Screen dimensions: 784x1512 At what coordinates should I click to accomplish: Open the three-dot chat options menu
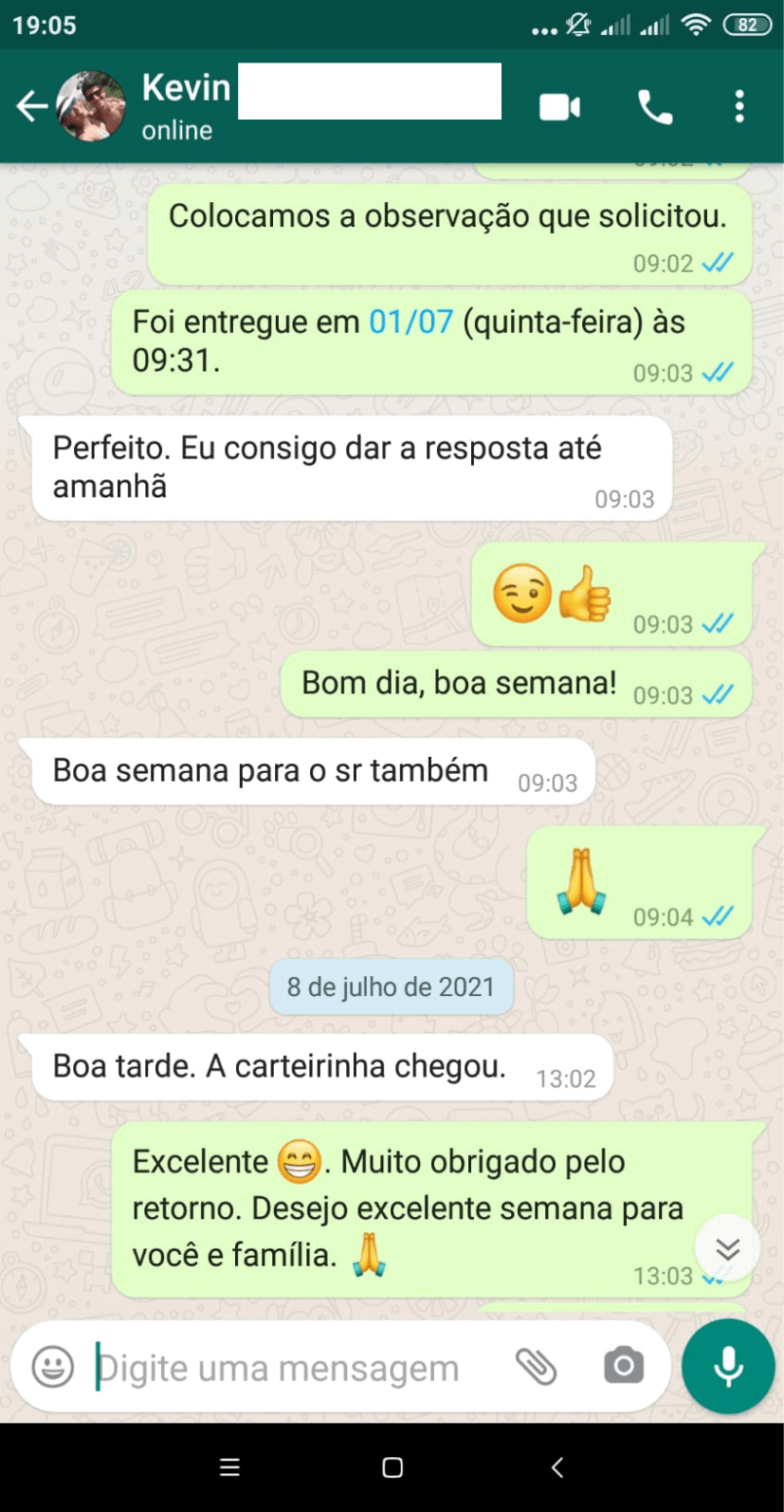tap(739, 106)
